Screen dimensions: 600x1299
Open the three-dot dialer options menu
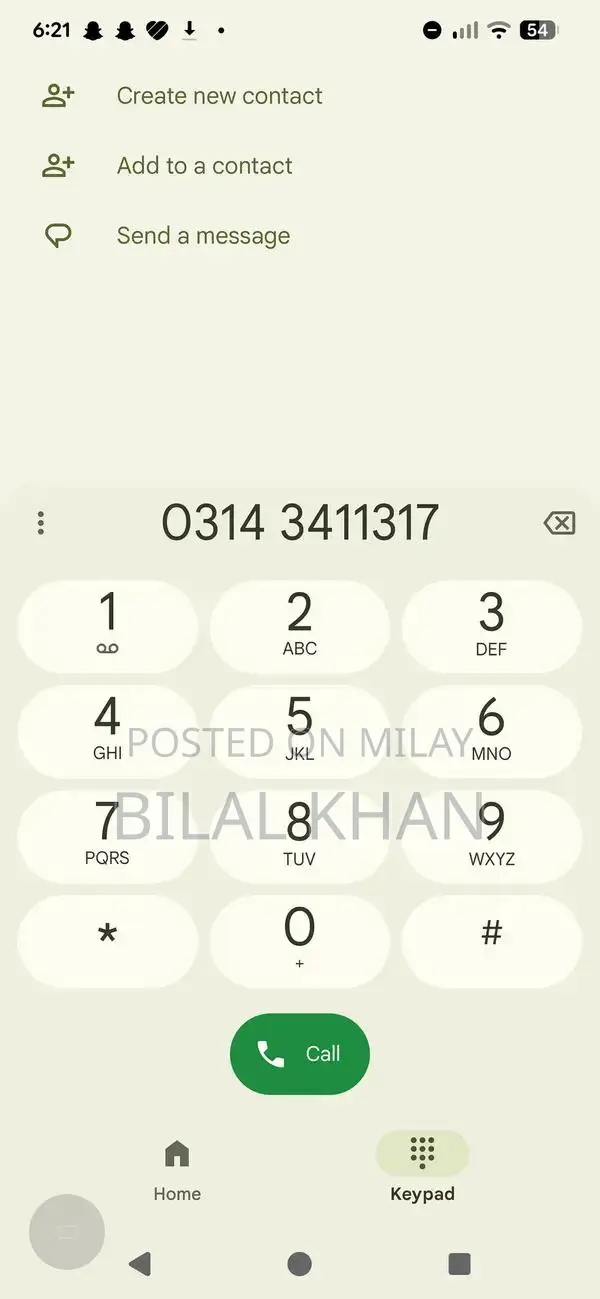click(41, 522)
